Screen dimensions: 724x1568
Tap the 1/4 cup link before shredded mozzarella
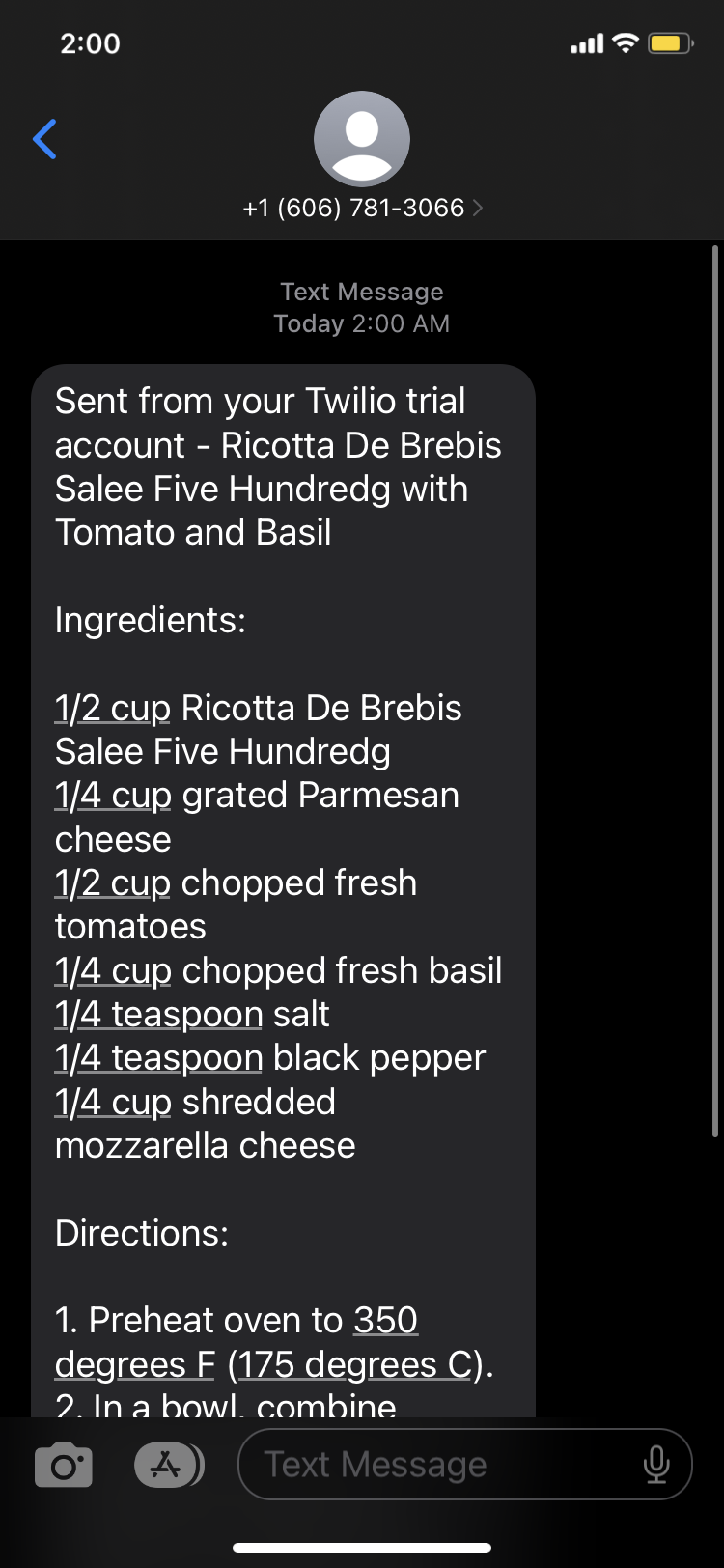(113, 1103)
